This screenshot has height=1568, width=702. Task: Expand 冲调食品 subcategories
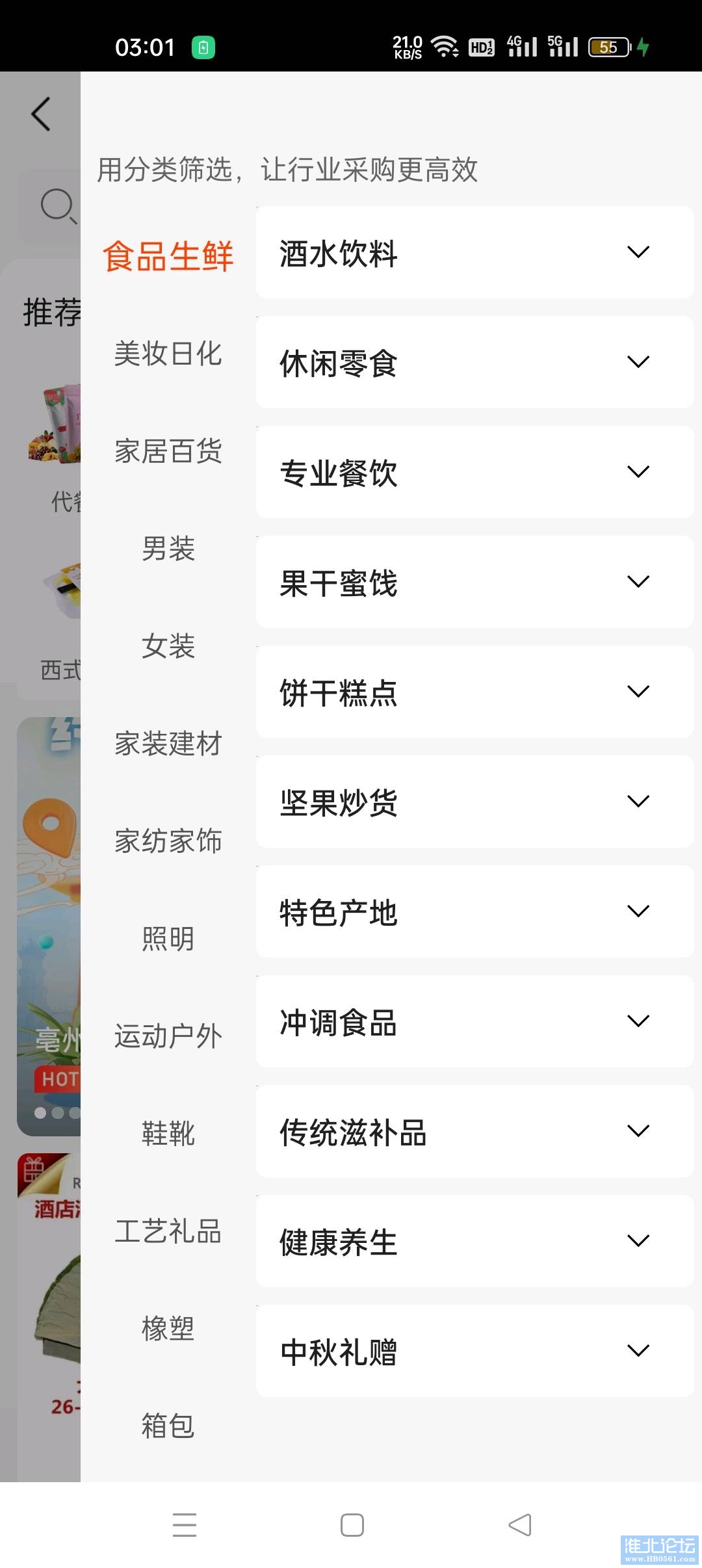pos(474,1021)
